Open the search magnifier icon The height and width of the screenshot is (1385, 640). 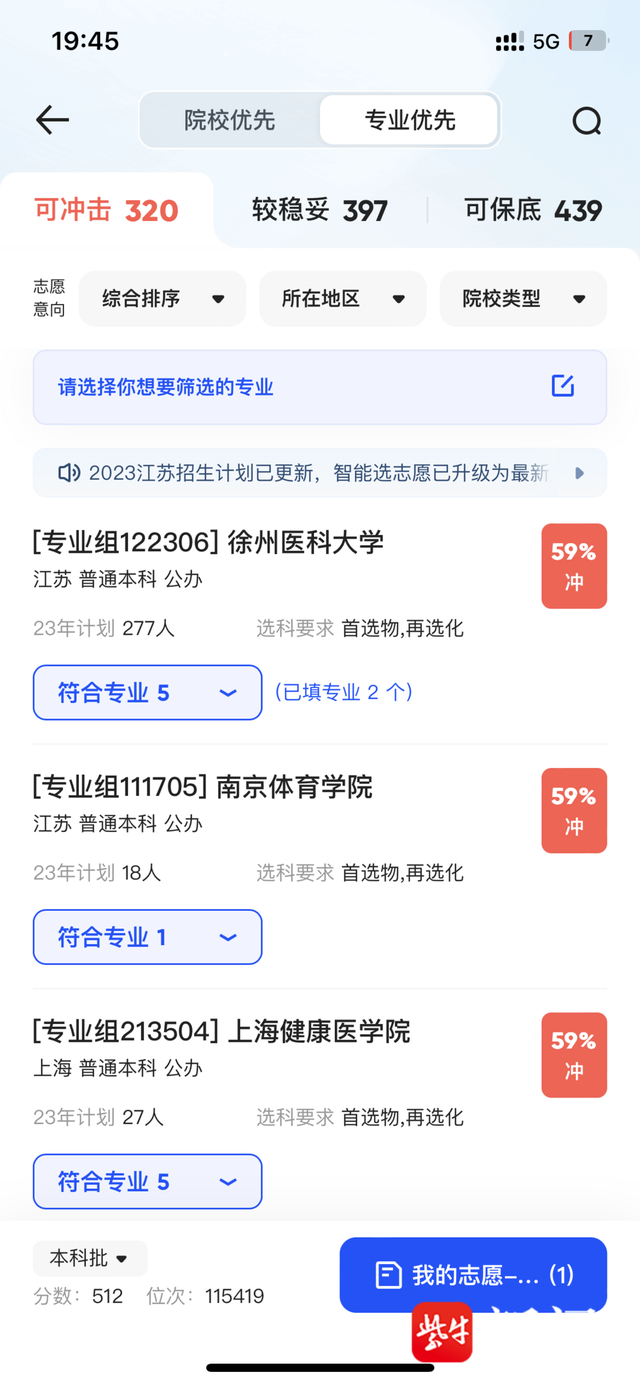pos(586,121)
